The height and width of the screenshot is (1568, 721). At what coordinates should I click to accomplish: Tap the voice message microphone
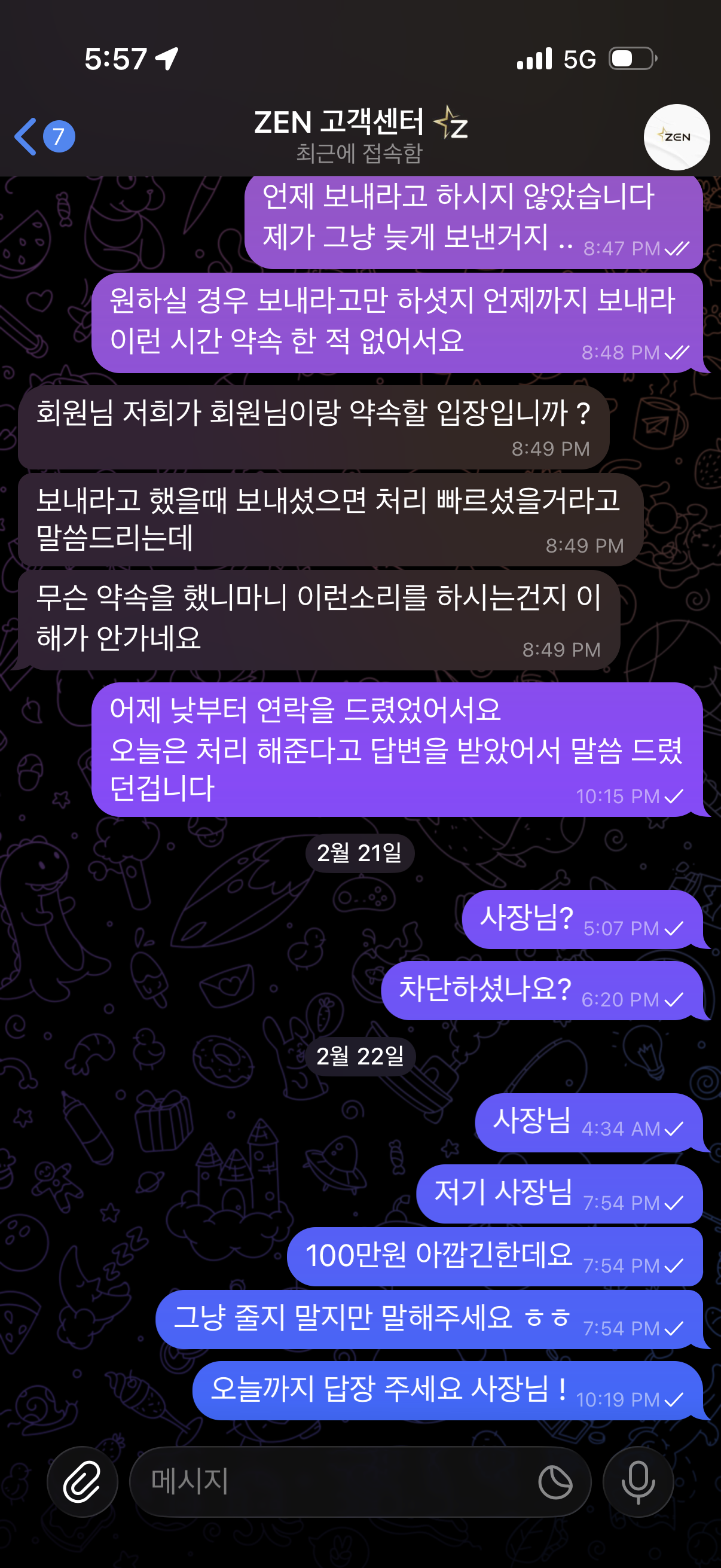(x=638, y=1482)
